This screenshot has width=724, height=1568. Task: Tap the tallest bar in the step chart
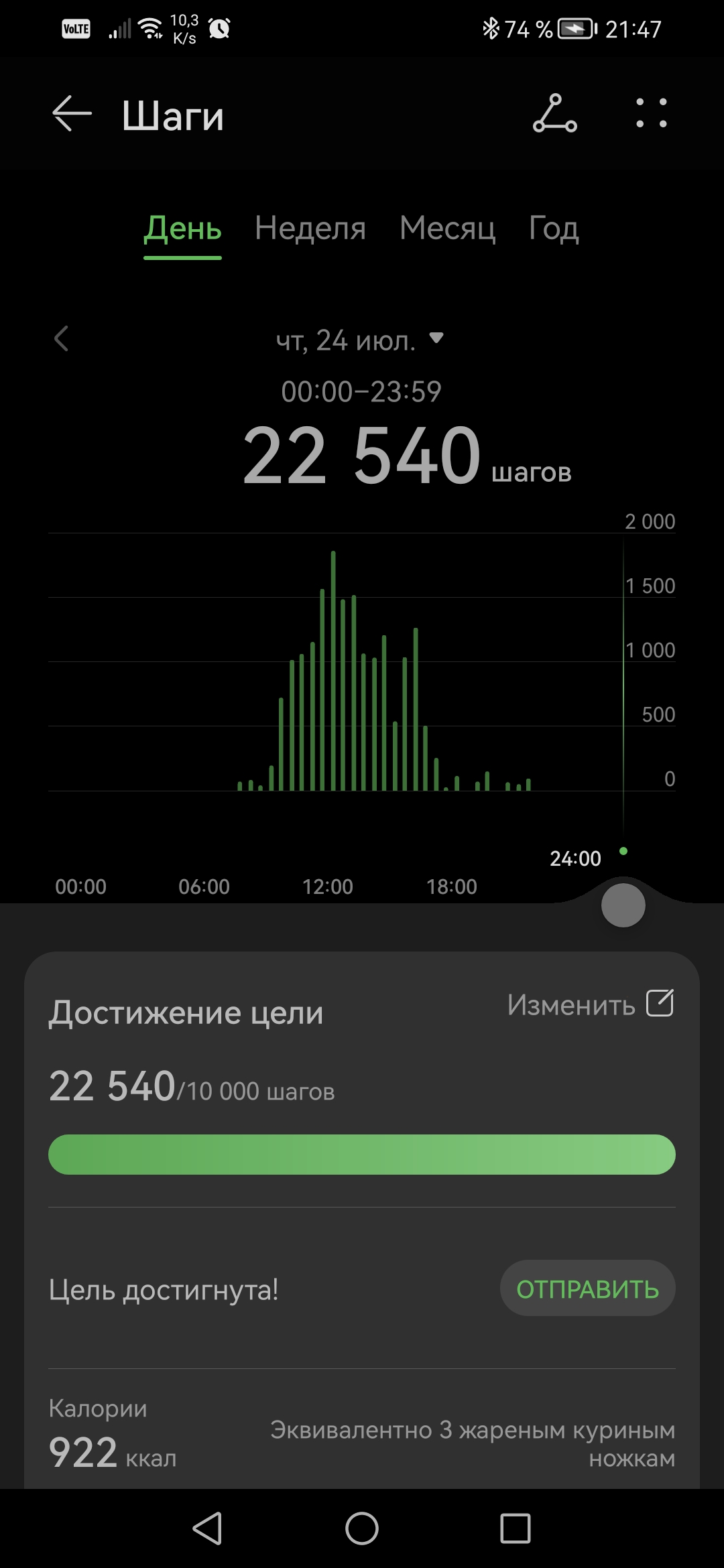click(333, 670)
